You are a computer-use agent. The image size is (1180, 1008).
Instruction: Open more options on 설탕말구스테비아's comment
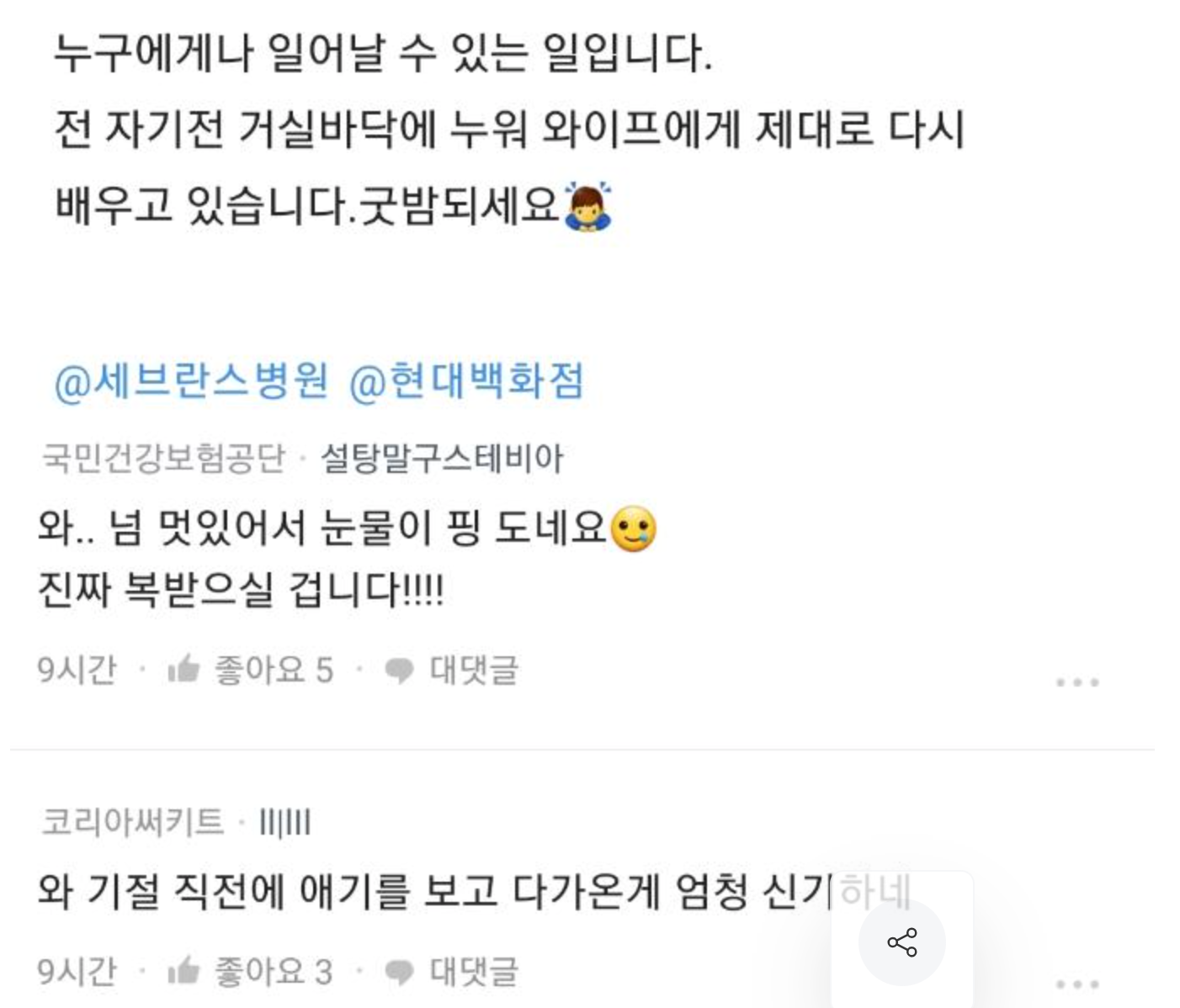[1077, 682]
